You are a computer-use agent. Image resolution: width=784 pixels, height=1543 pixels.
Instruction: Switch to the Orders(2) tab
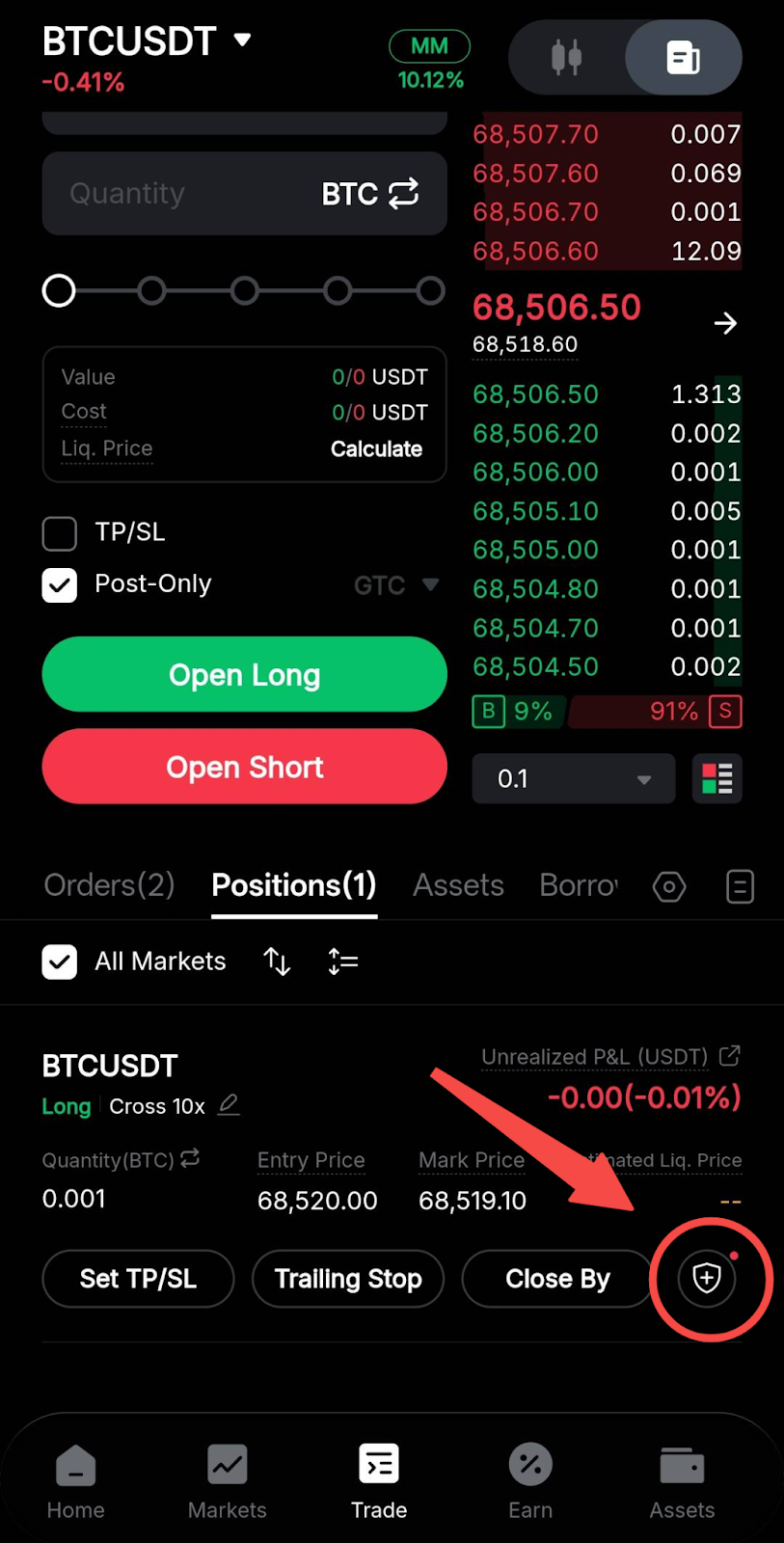tap(109, 885)
